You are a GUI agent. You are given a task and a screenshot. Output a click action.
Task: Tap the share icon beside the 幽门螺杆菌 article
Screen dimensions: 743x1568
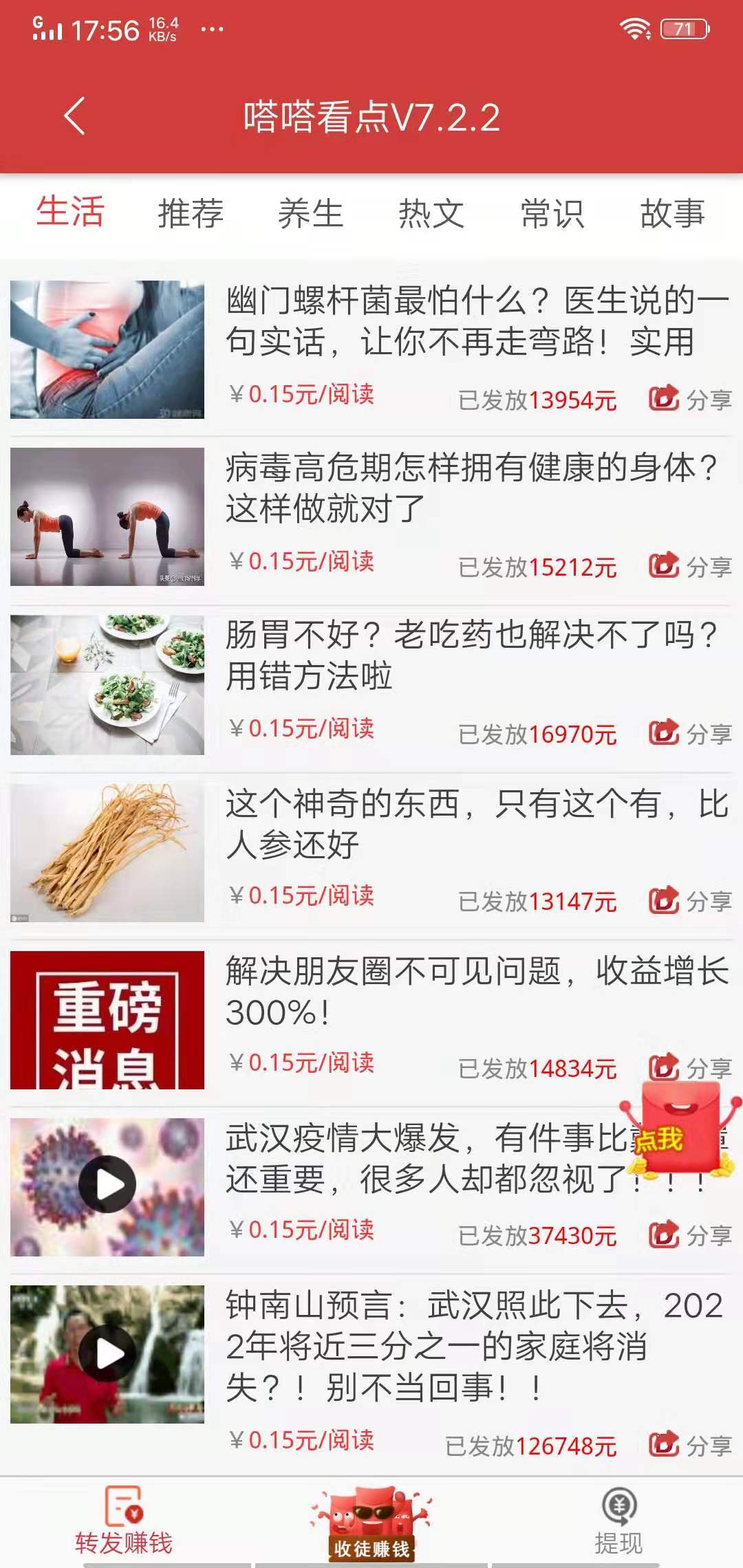[x=663, y=397]
